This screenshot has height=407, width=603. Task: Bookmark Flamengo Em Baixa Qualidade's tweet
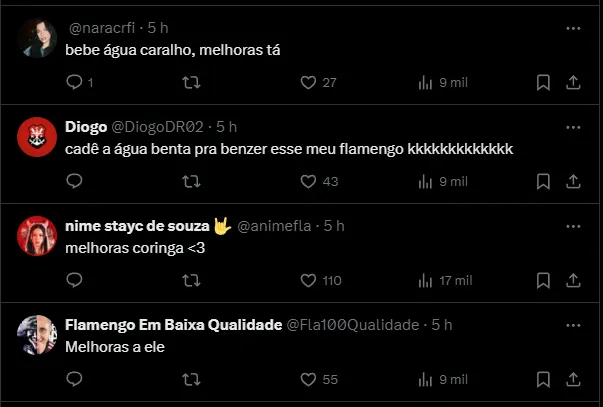(x=542, y=379)
